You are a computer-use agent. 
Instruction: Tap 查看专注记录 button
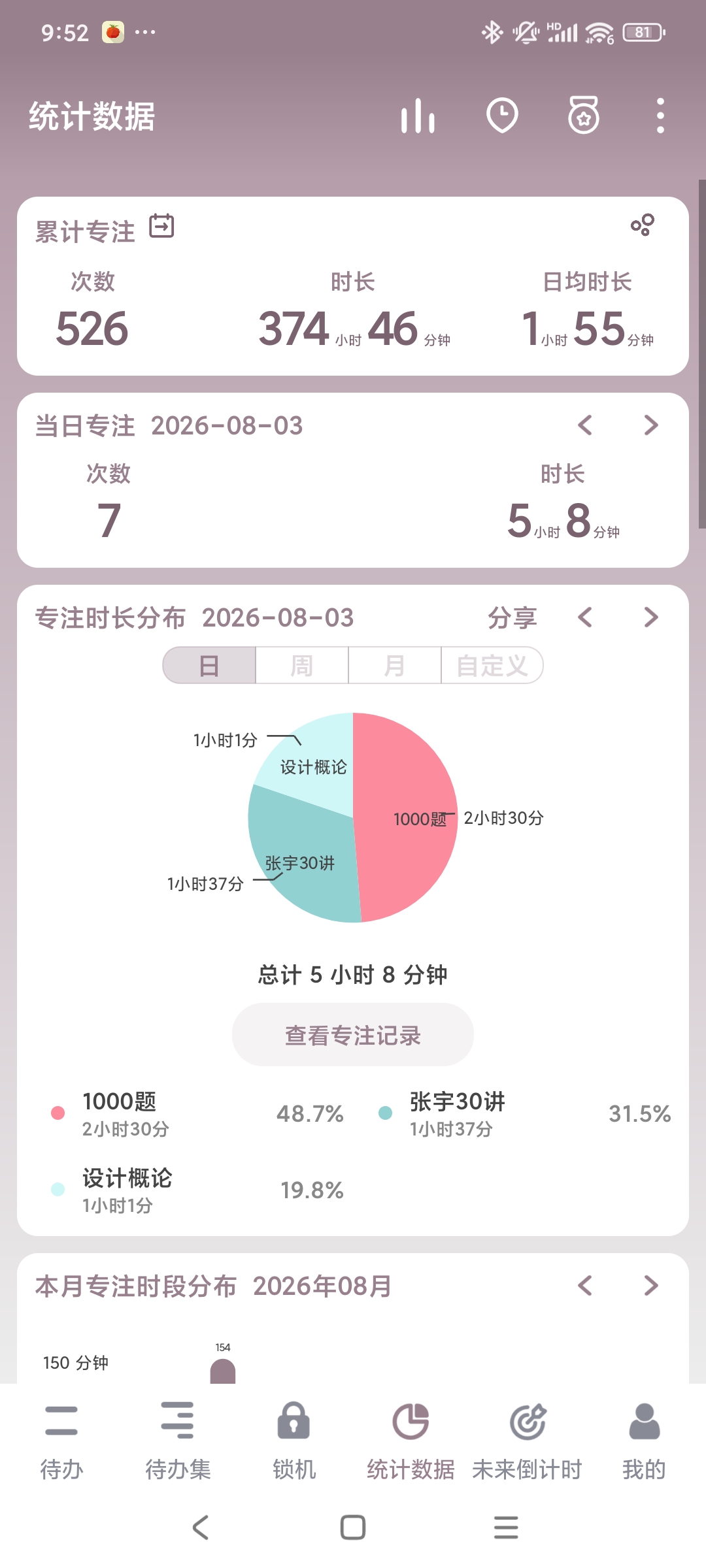click(x=353, y=1035)
